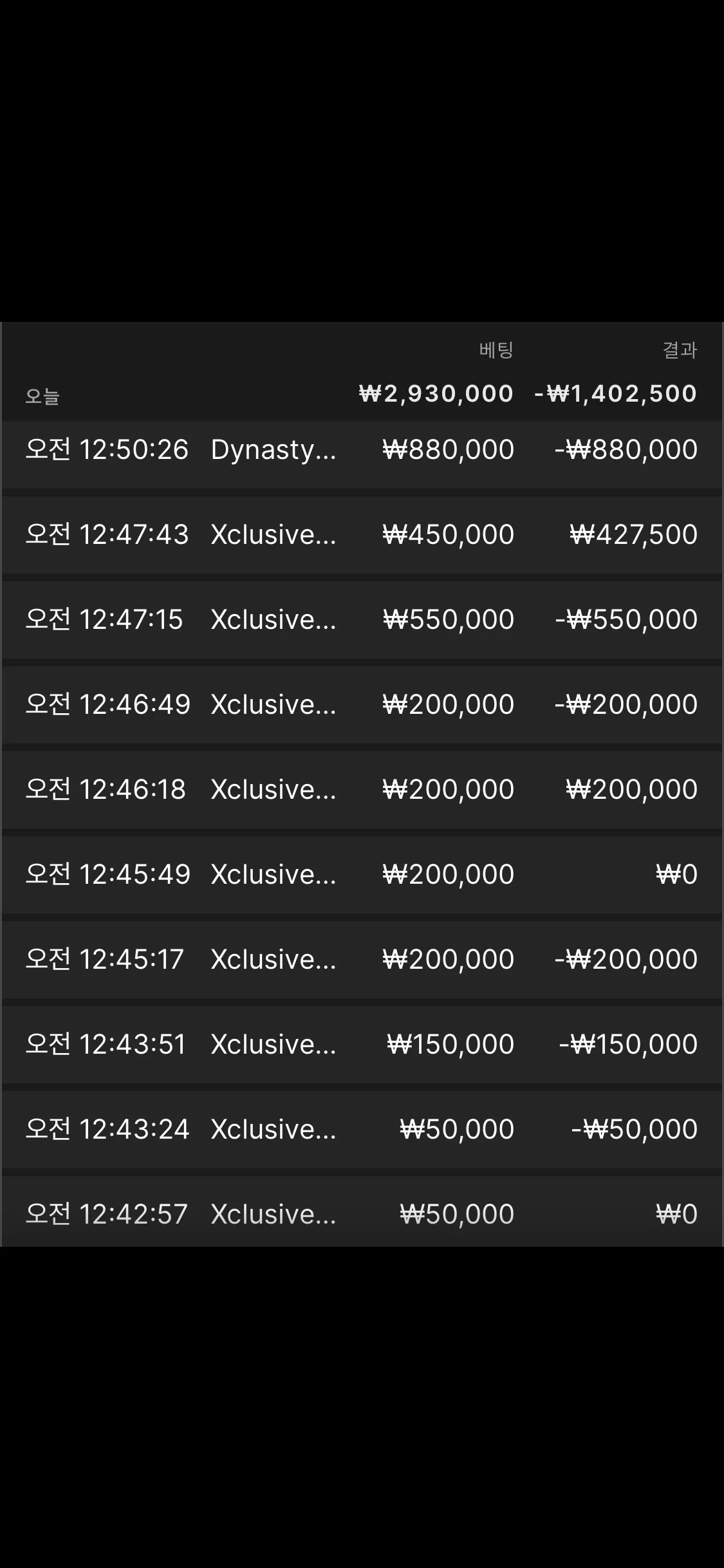Open the 12:47:43 Xclusive bet of ₩450,000
Image resolution: width=724 pixels, height=1568 pixels.
[x=362, y=535]
